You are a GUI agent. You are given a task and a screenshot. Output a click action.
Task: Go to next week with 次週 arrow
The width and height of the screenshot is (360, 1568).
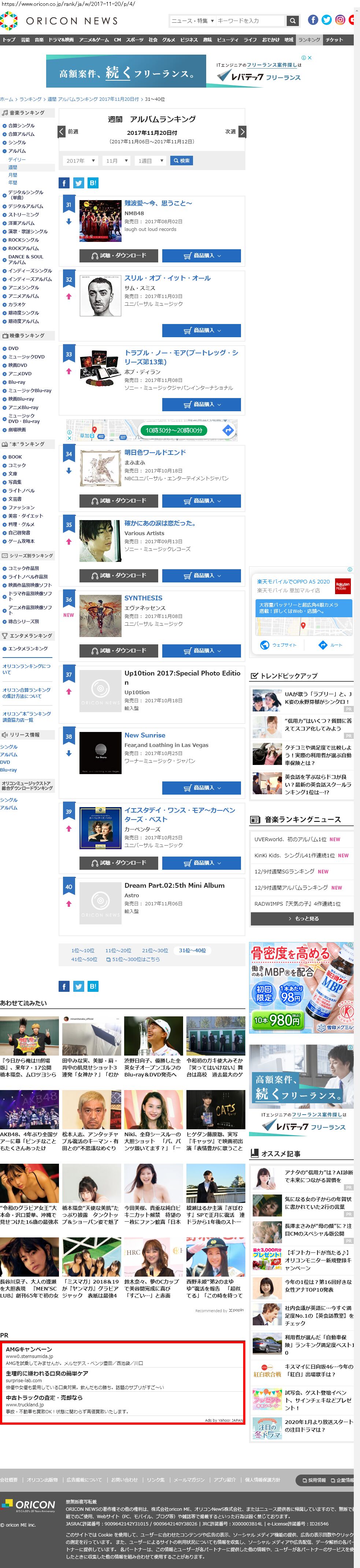[x=242, y=132]
